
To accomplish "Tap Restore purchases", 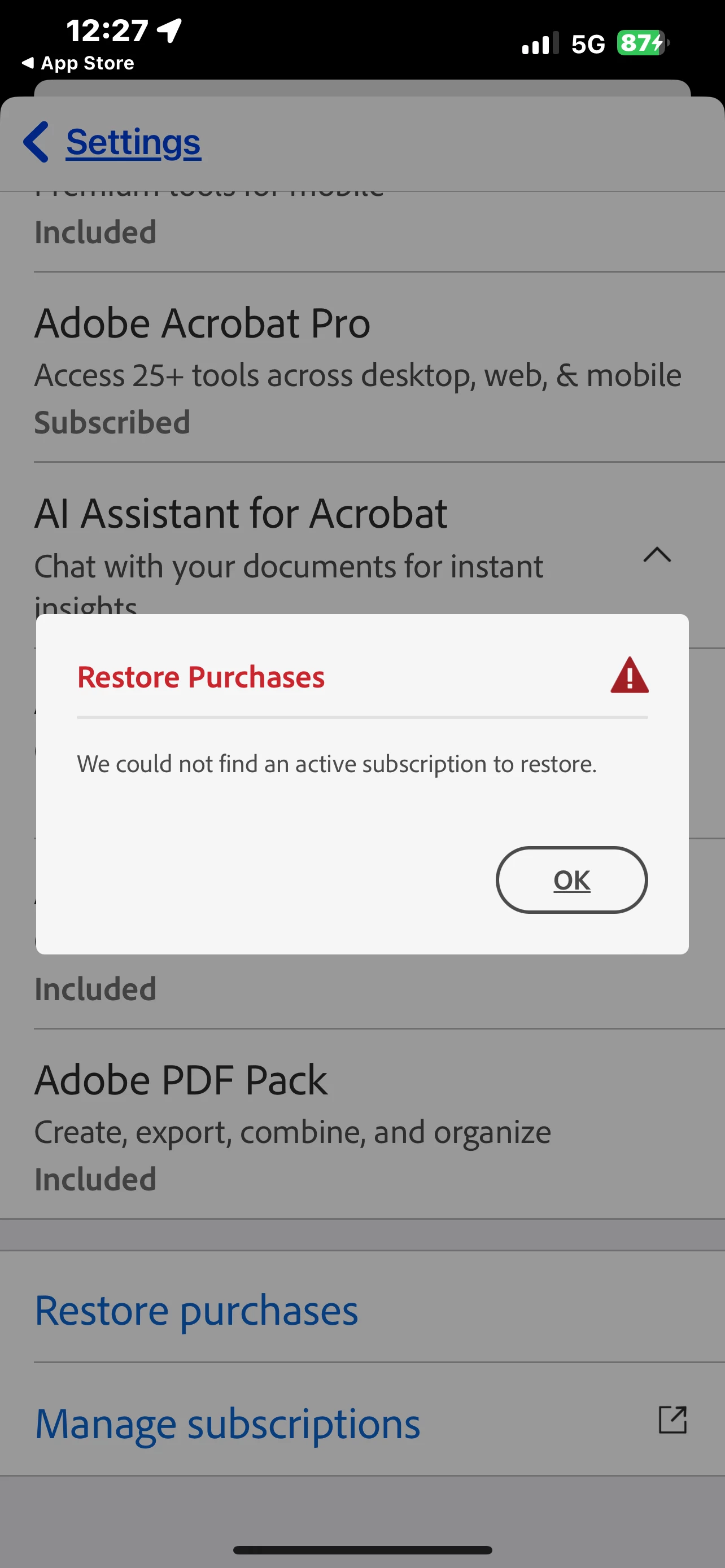I will point(196,1310).
